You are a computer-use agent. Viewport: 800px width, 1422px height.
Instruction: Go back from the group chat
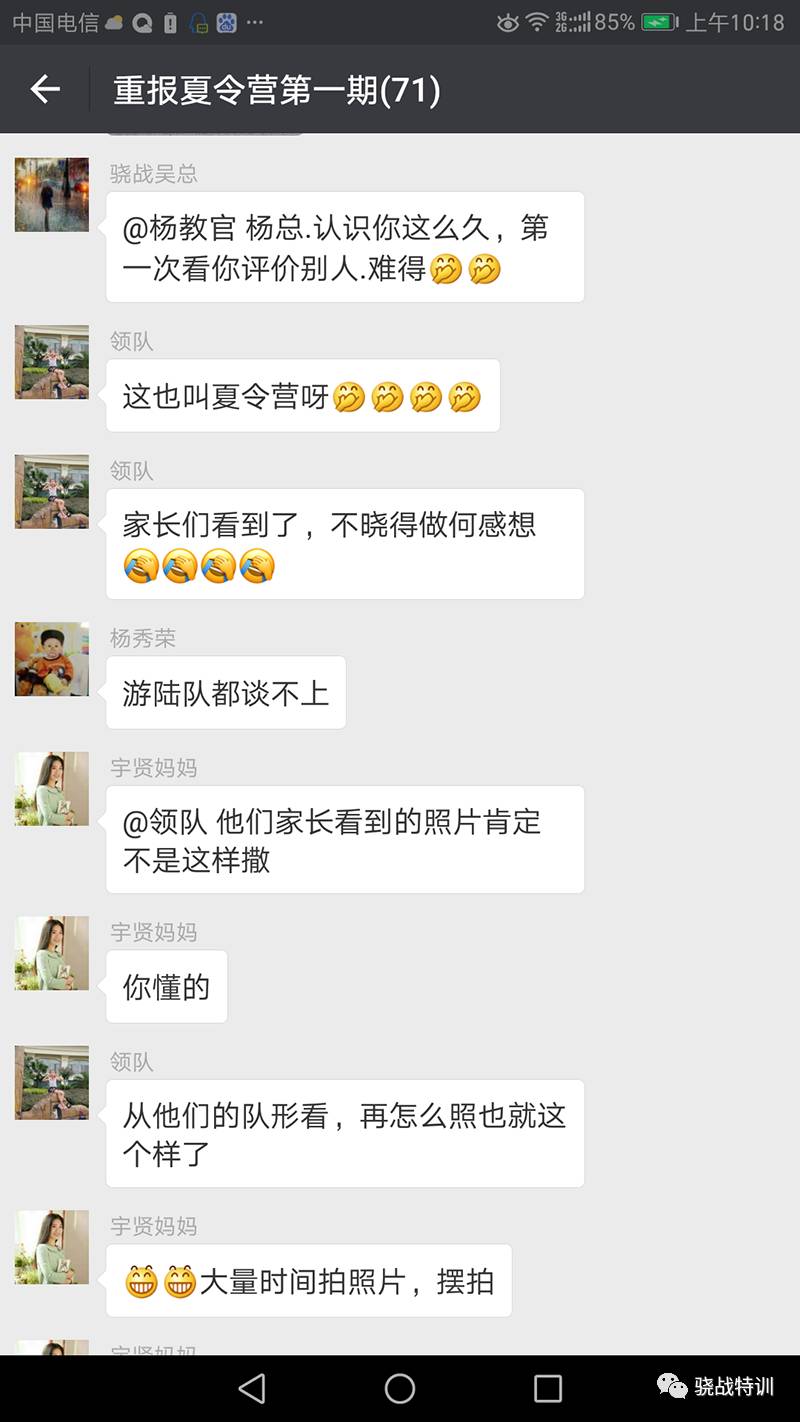[45, 90]
